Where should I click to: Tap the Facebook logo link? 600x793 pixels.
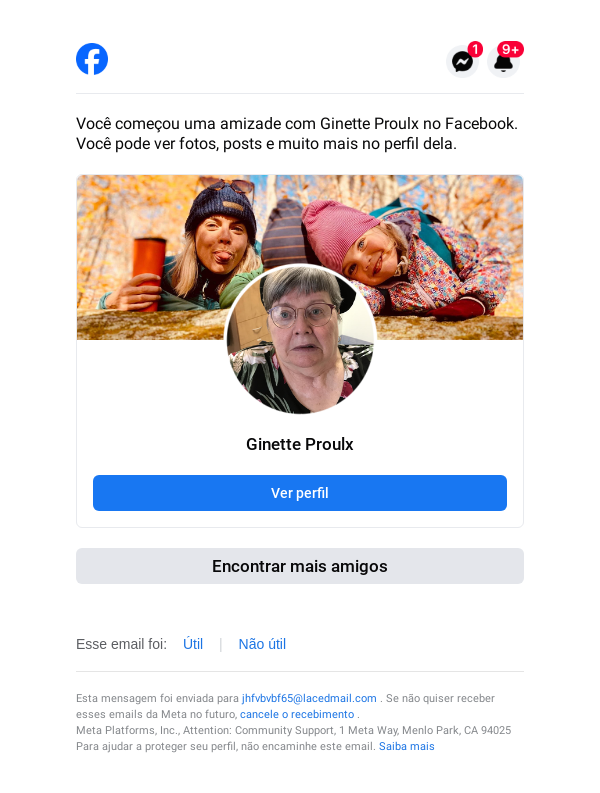(92, 59)
